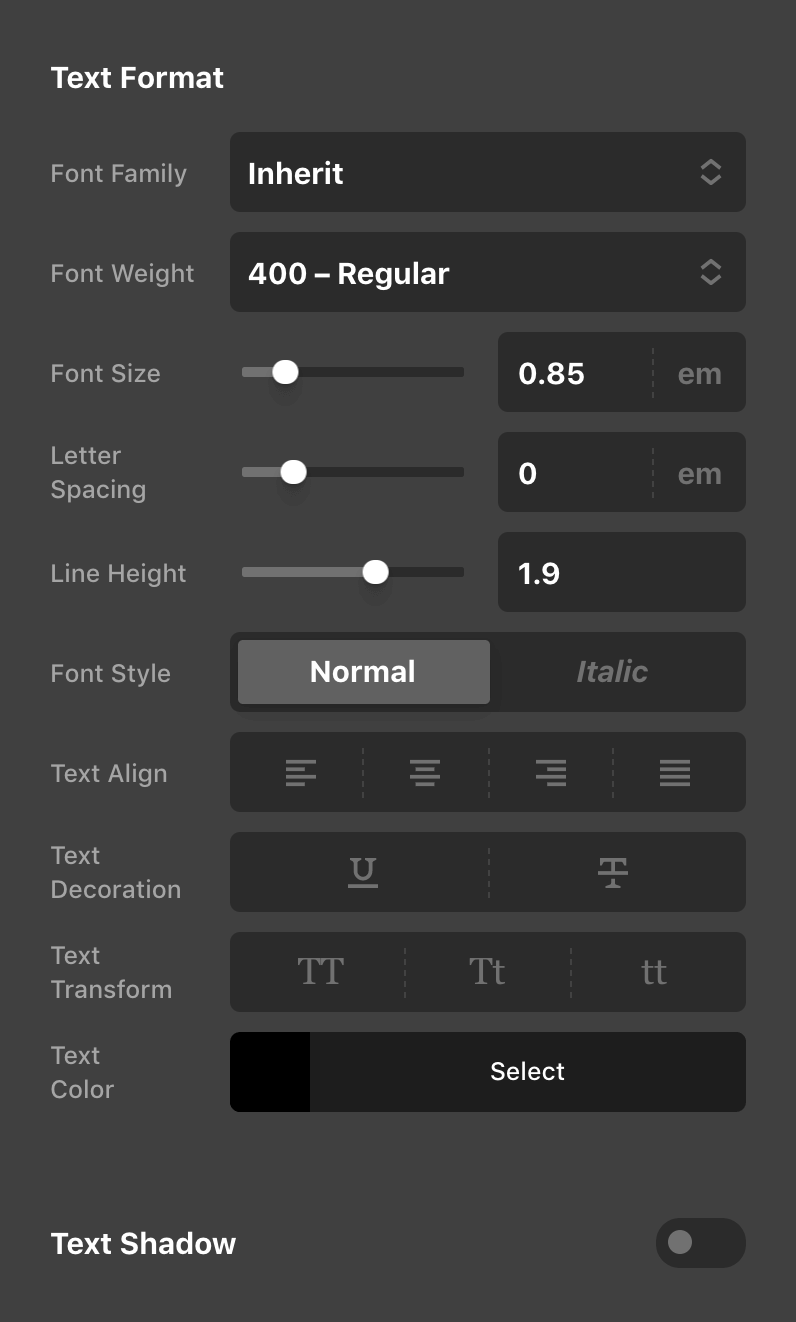Image resolution: width=796 pixels, height=1322 pixels.
Task: Apply underline text decoration
Action: point(362,872)
